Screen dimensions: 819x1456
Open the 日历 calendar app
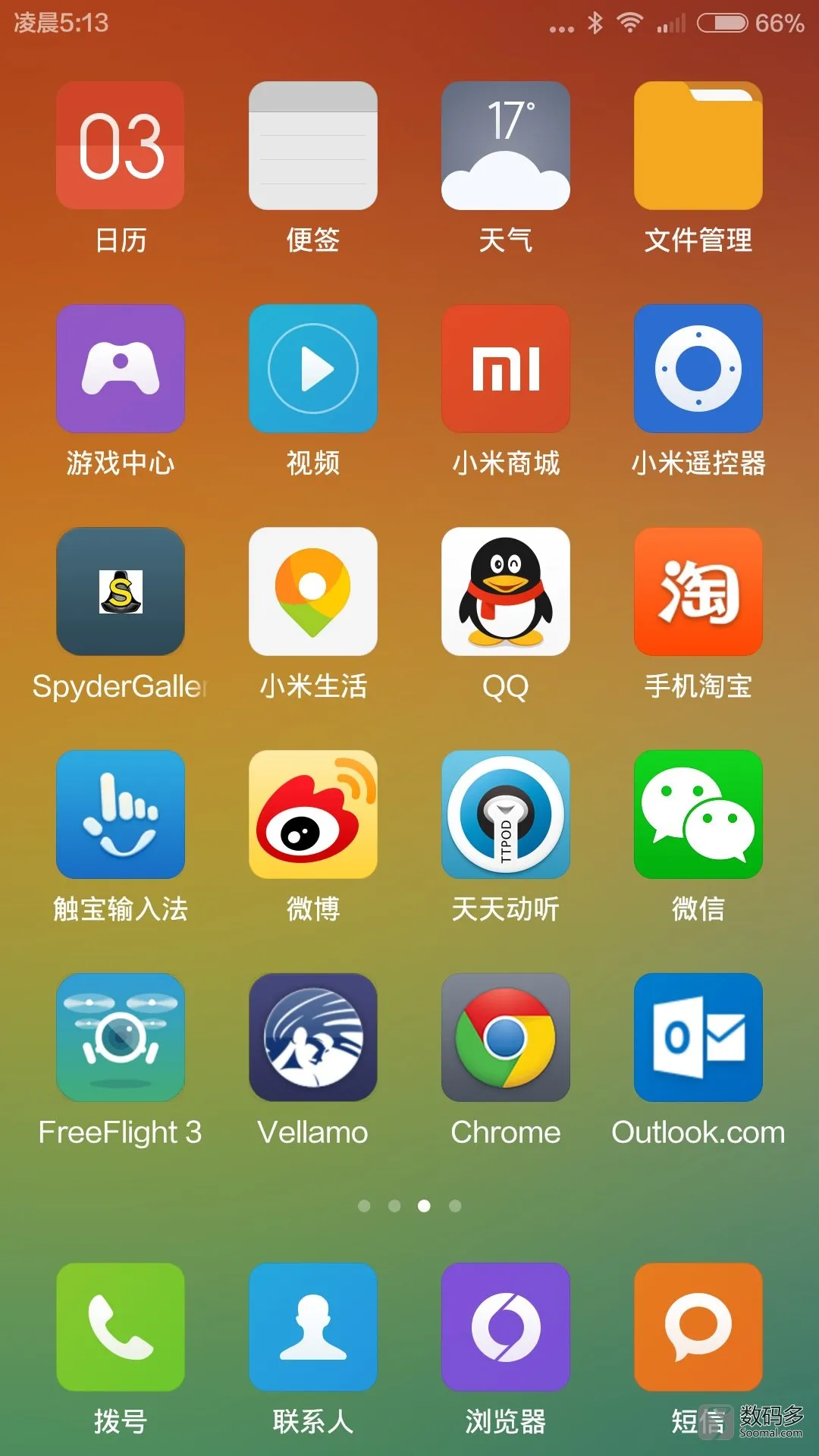click(121, 146)
